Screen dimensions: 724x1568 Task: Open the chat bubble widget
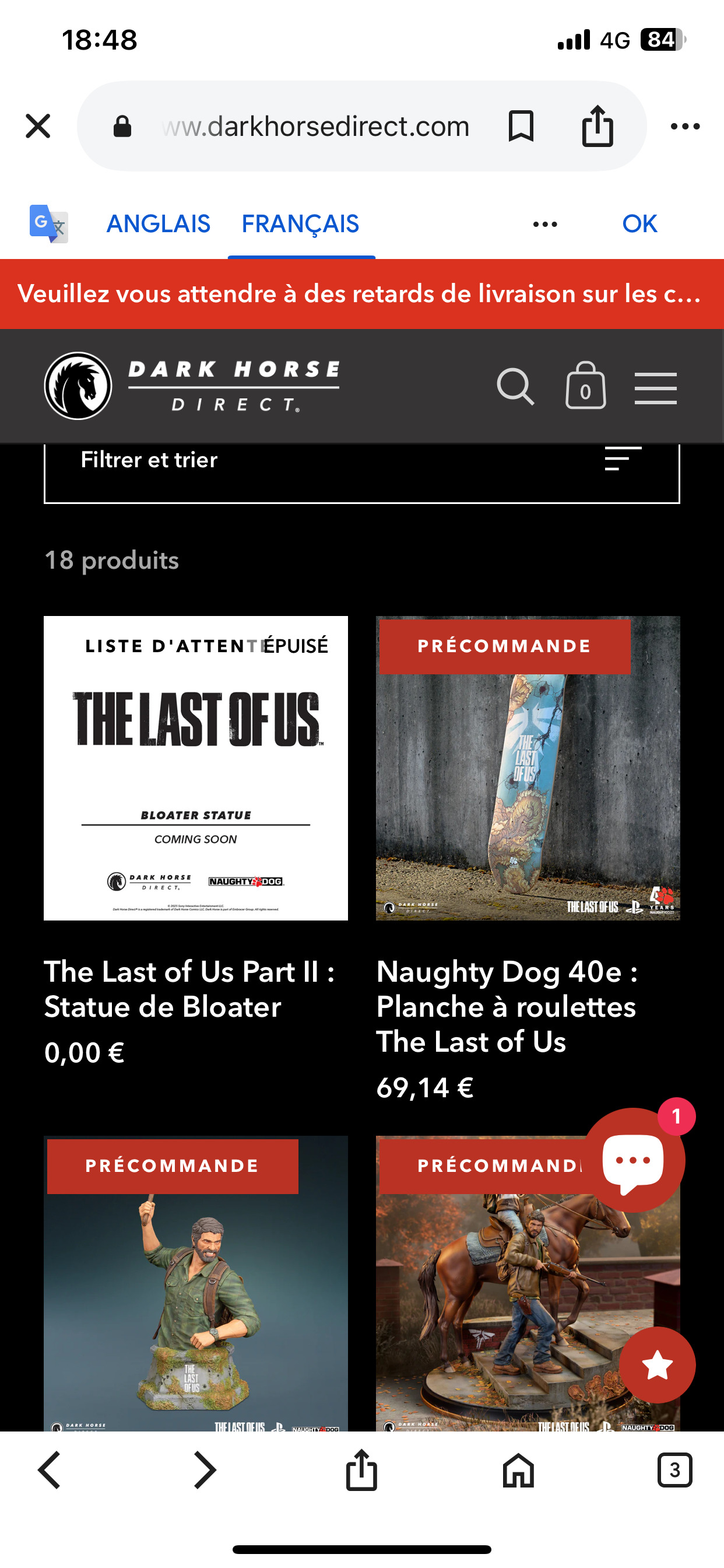click(633, 1161)
